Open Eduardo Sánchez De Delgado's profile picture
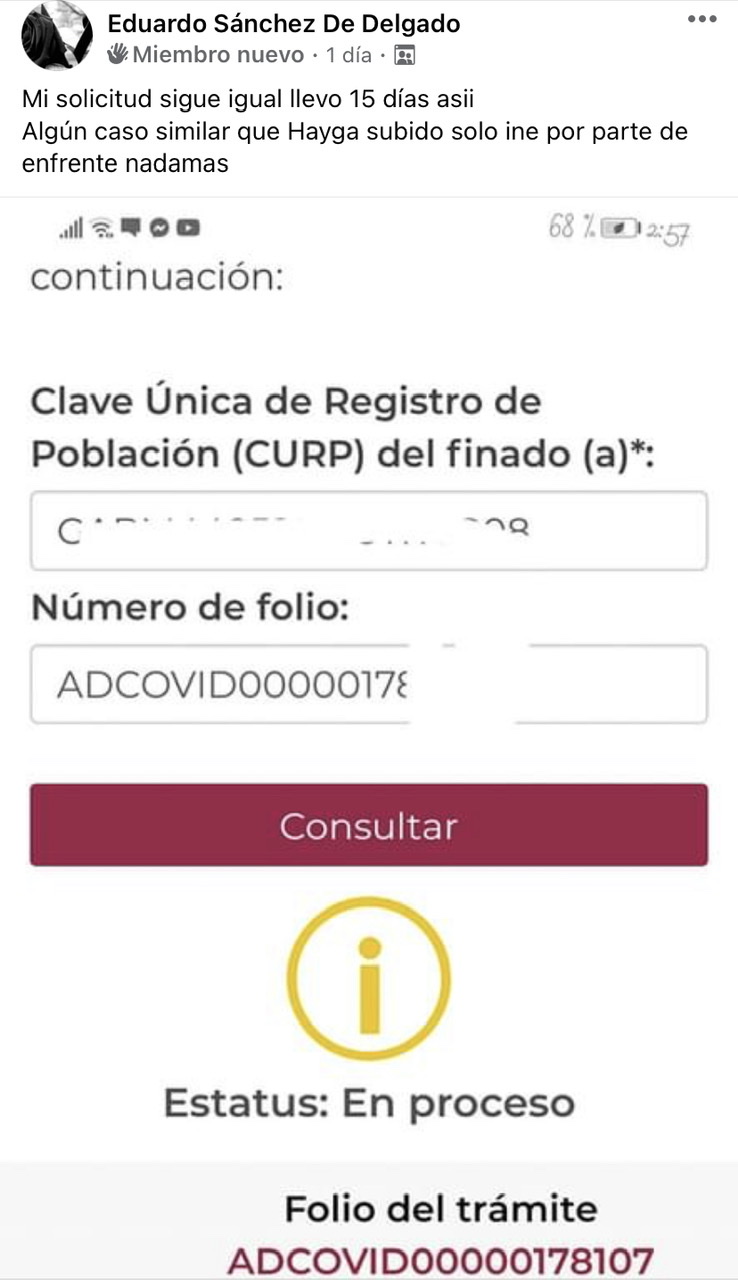 57,36
